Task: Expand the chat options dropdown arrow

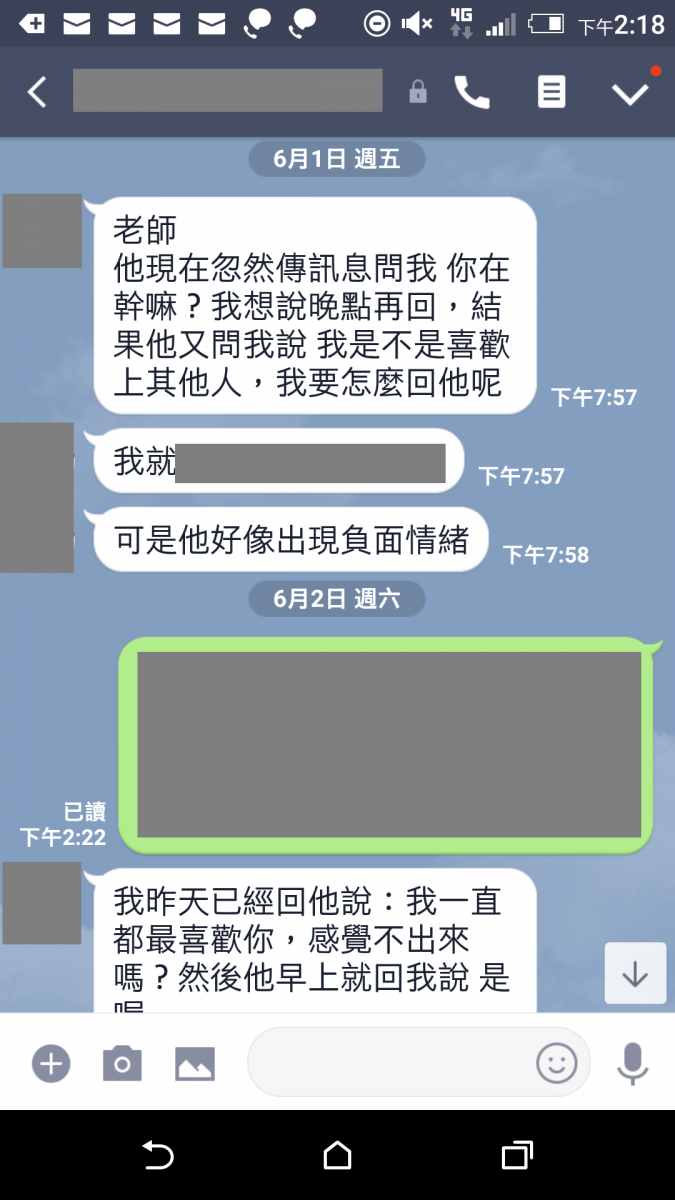Action: pyautogui.click(x=630, y=93)
